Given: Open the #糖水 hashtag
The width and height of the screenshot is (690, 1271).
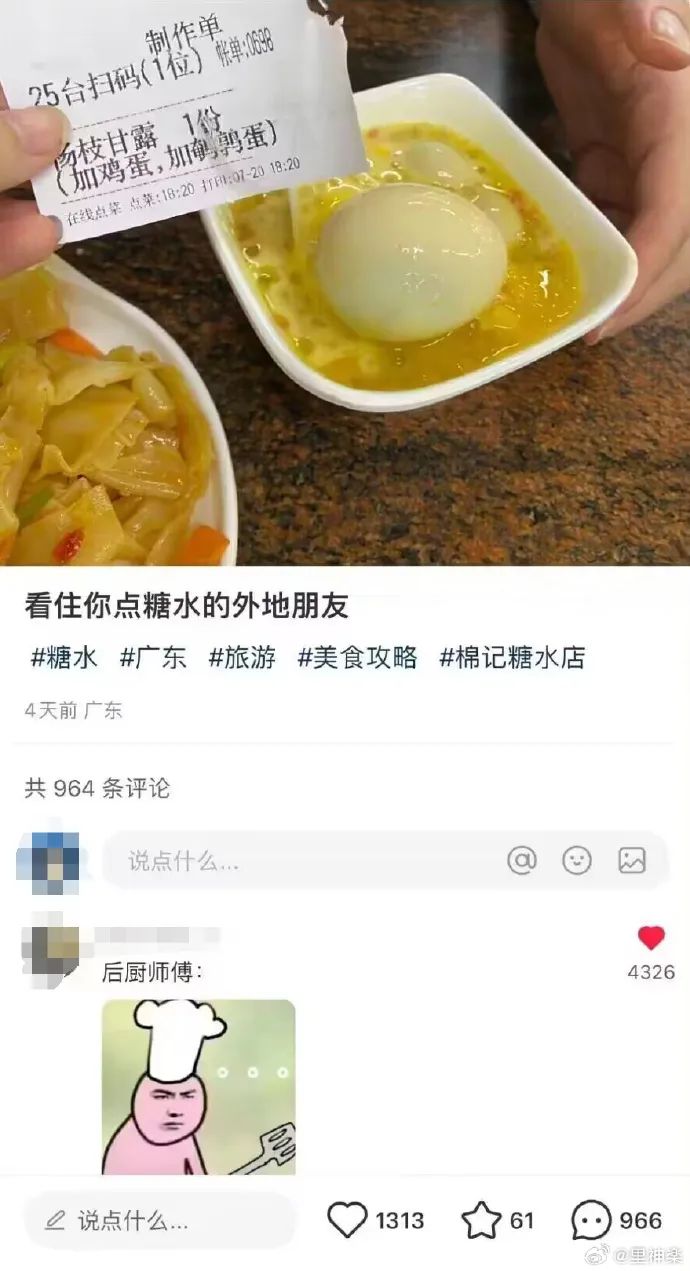Looking at the screenshot, I should (63, 658).
